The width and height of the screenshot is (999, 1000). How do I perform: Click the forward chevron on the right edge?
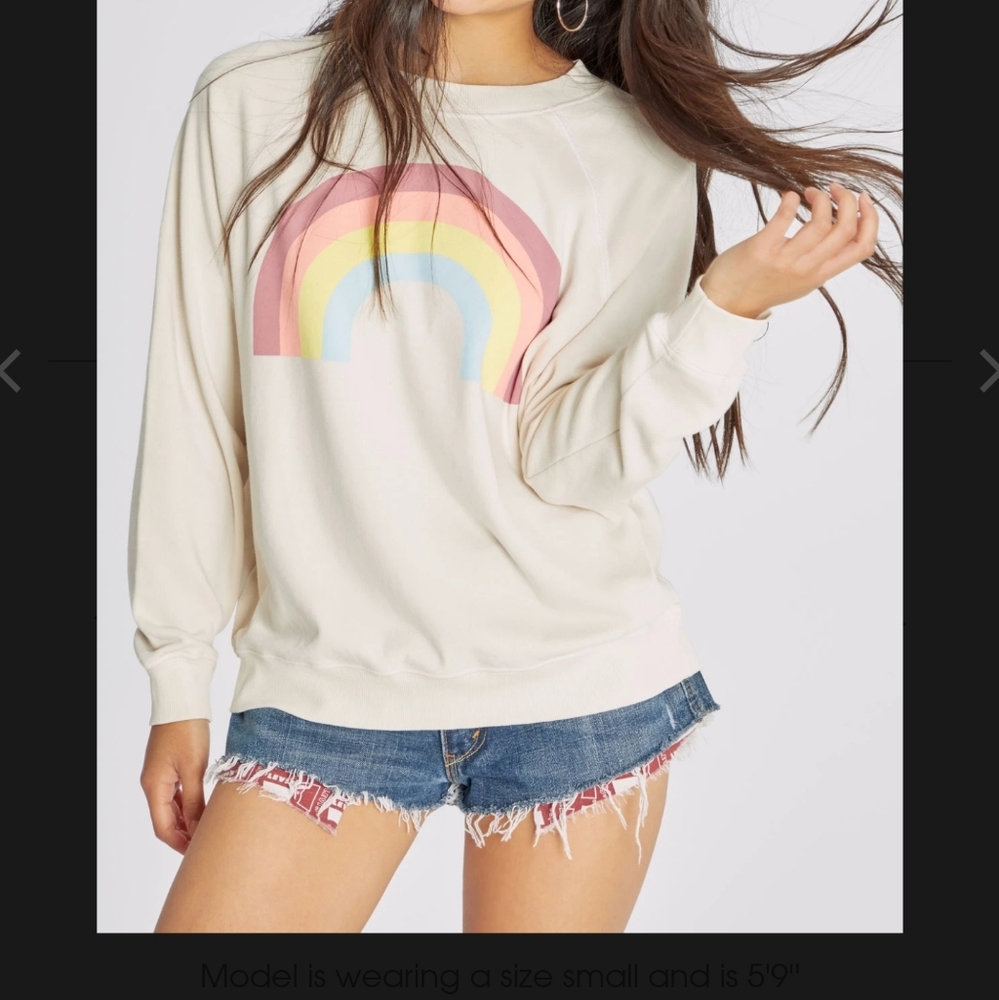point(989,371)
